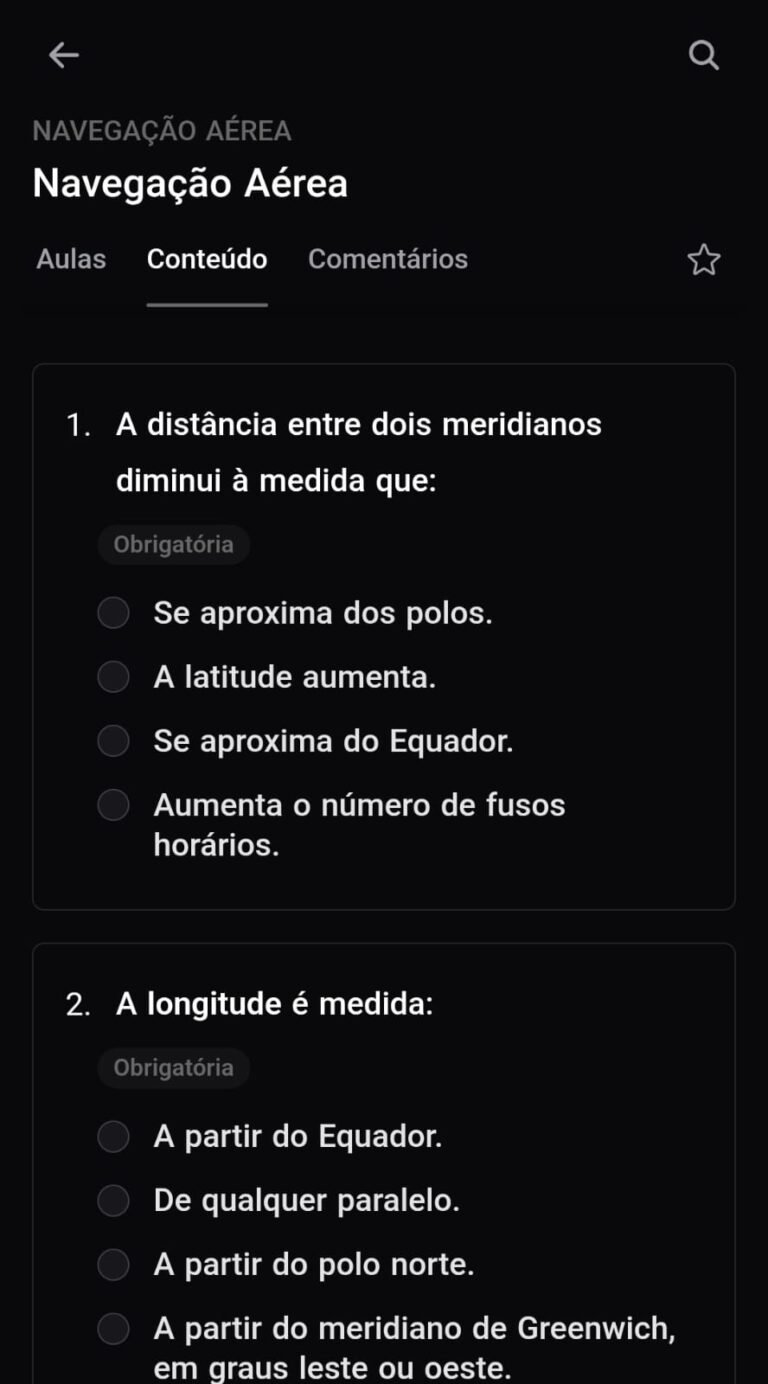Click the back arrow to return
768x1384 pixels.
tap(63, 55)
